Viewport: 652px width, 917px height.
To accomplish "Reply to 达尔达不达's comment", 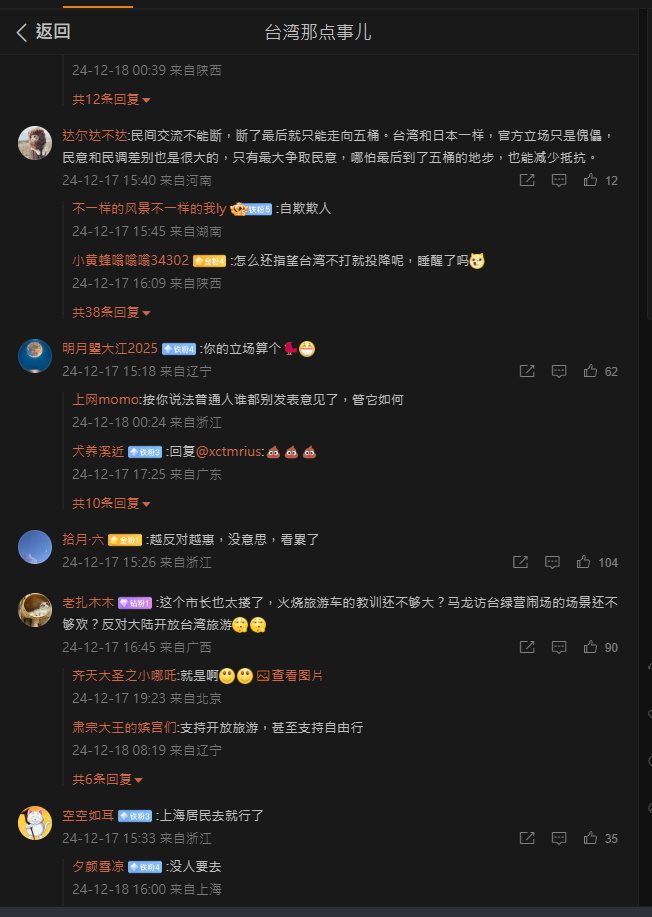I will click(559, 180).
